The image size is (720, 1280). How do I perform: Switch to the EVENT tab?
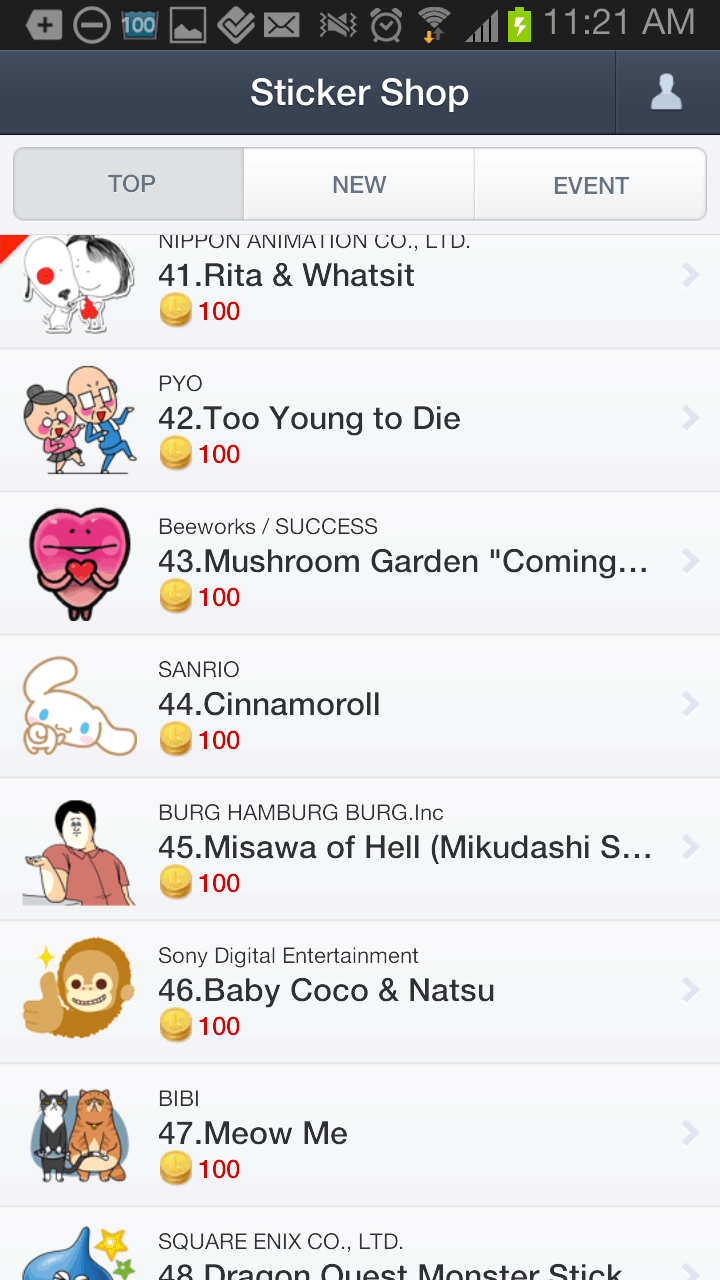(590, 184)
